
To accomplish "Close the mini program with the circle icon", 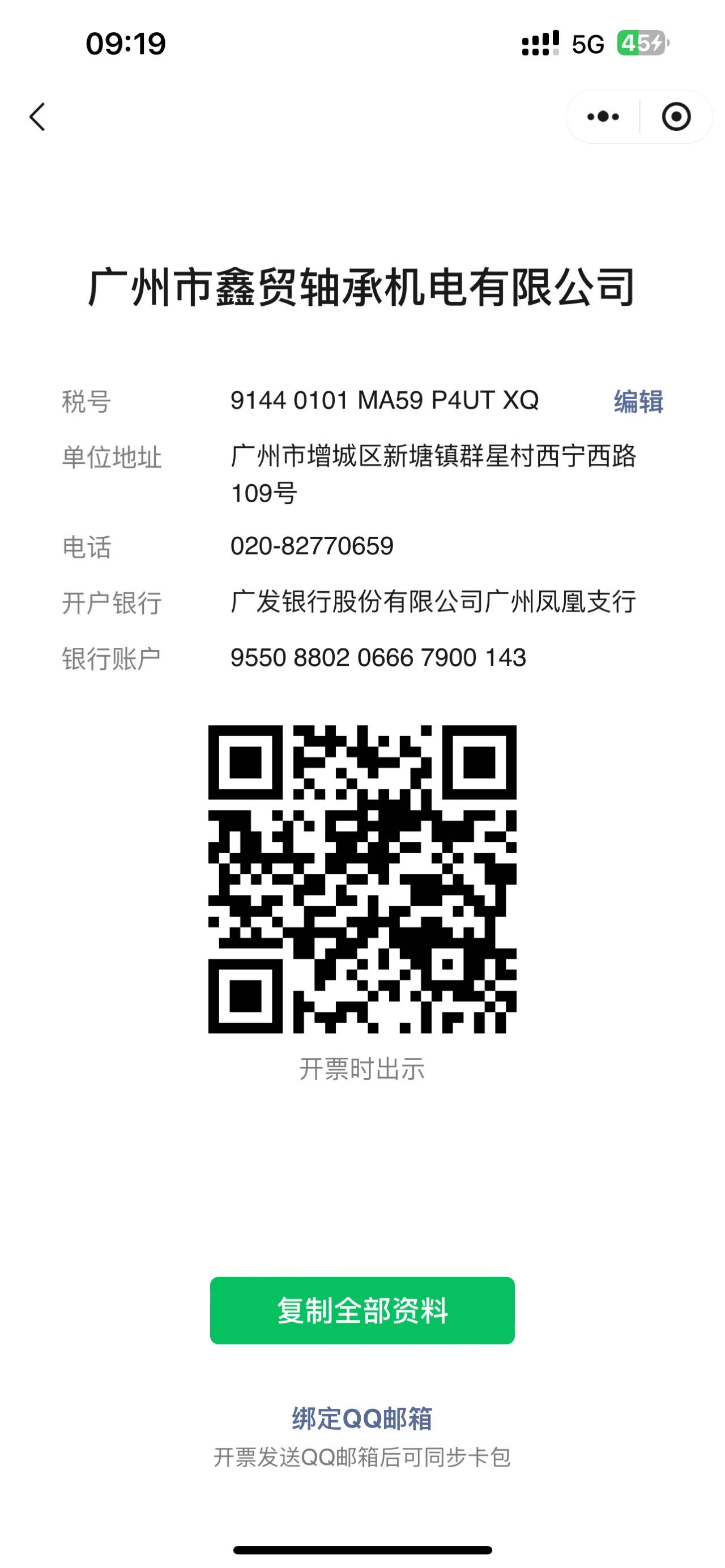I will pos(676,117).
